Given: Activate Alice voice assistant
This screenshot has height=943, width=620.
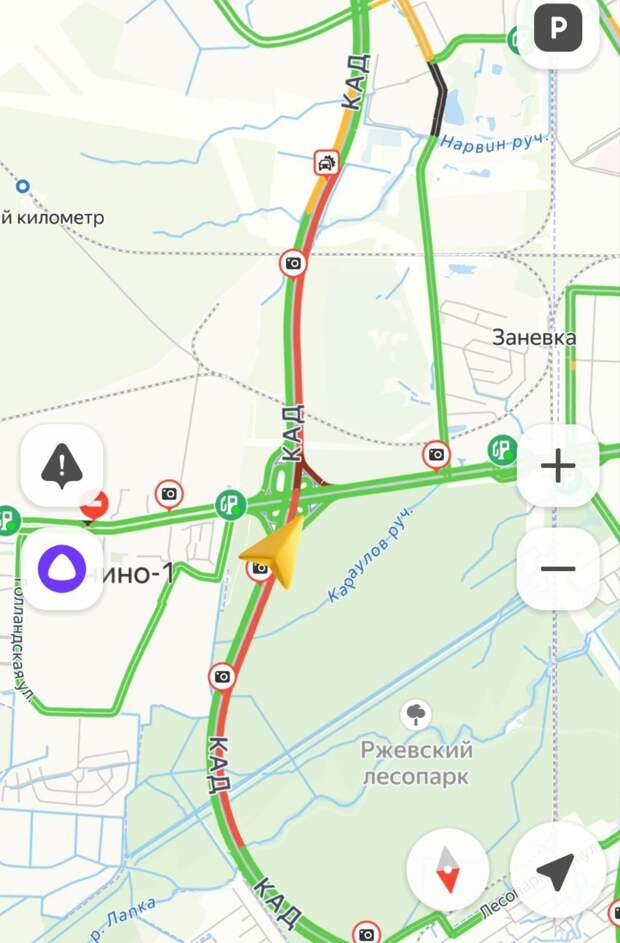Looking at the screenshot, I should pyautogui.click(x=62, y=570).
